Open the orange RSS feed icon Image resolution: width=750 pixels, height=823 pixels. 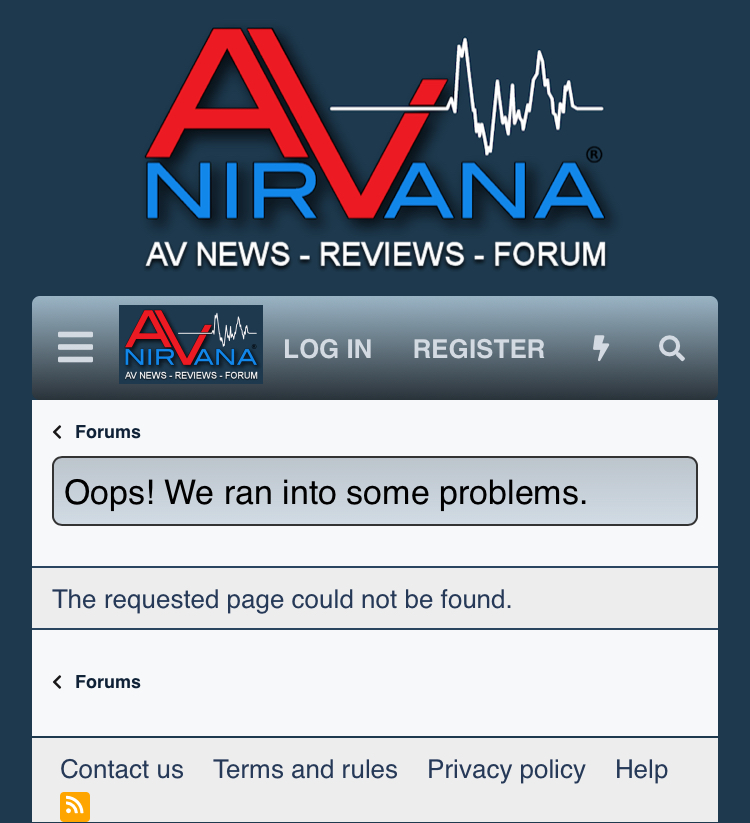tap(75, 806)
